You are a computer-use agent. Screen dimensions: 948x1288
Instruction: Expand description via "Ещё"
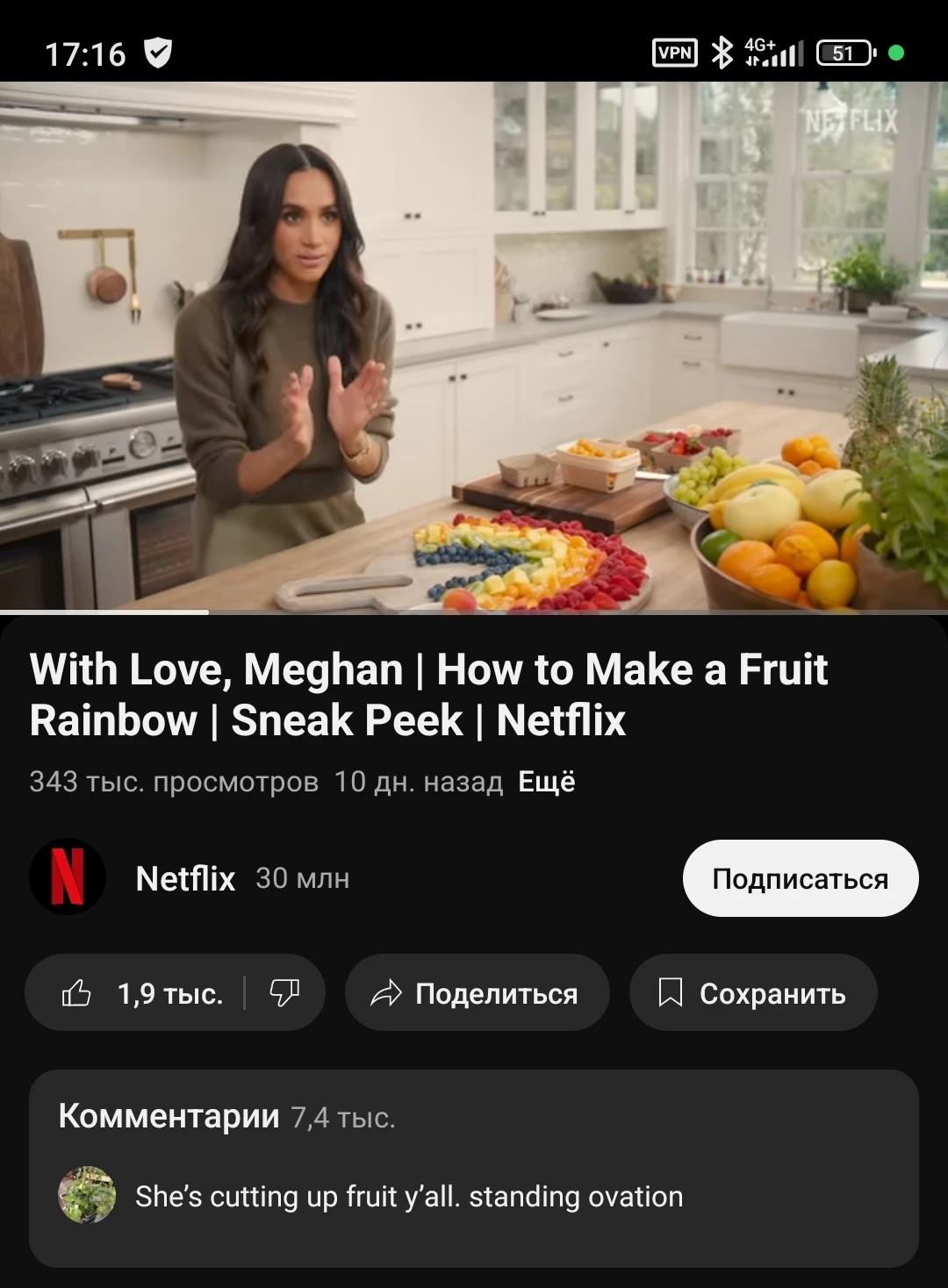pos(546,781)
